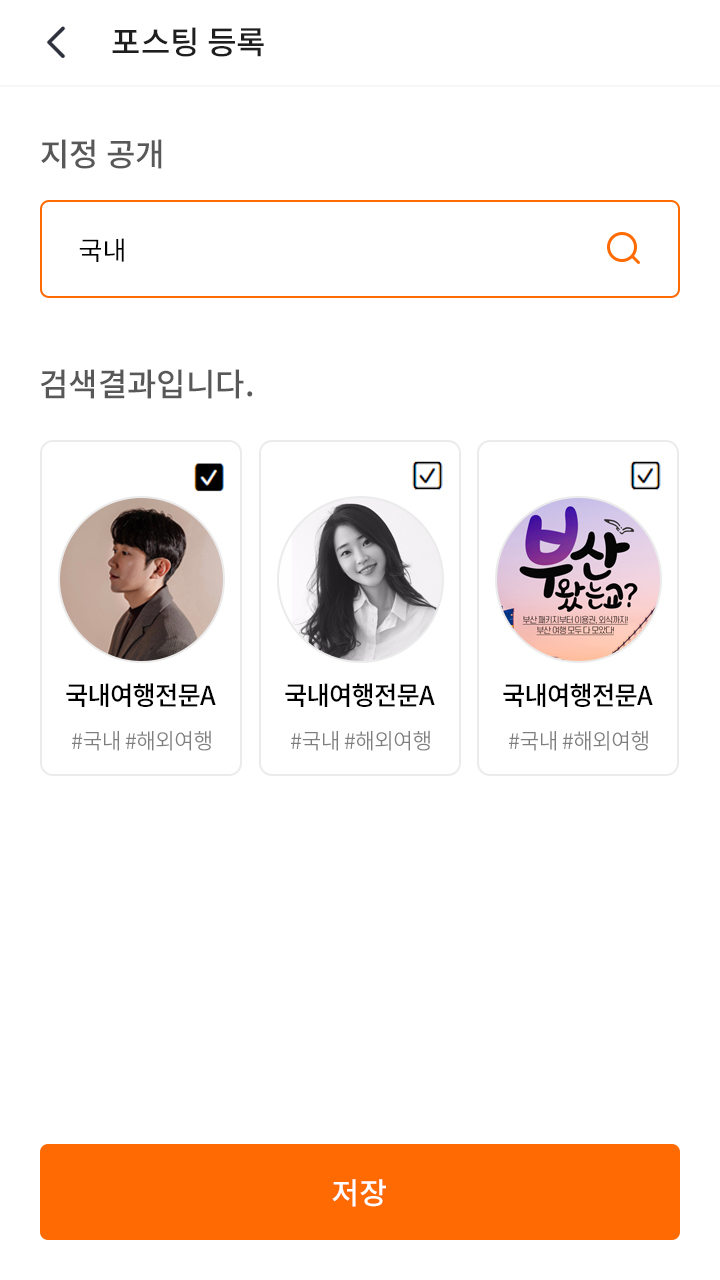Uncheck the checkbox on the man's profile card
Viewport: 720px width, 1280px height.
point(209,477)
